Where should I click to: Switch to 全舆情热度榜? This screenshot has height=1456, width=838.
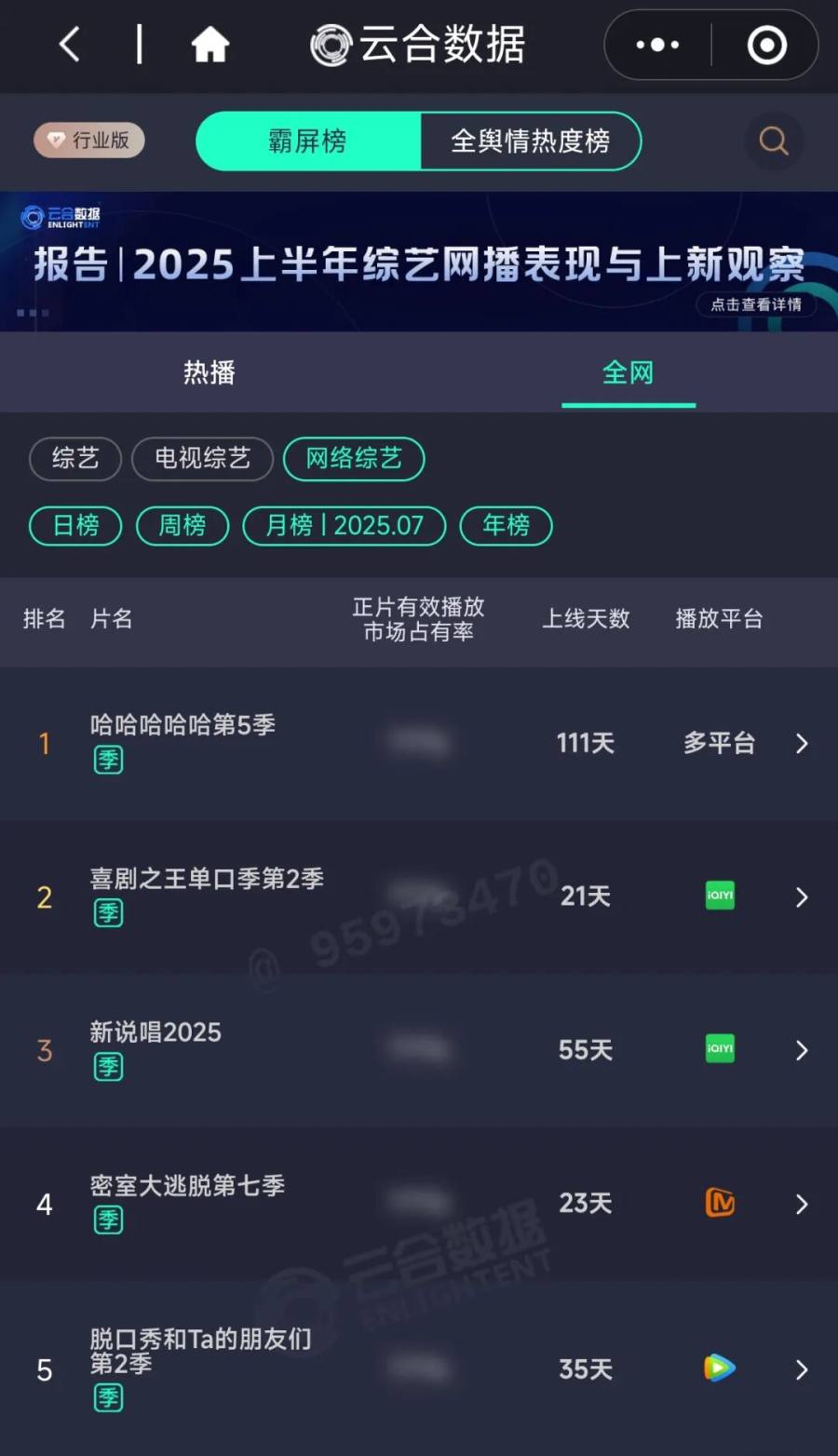[530, 142]
